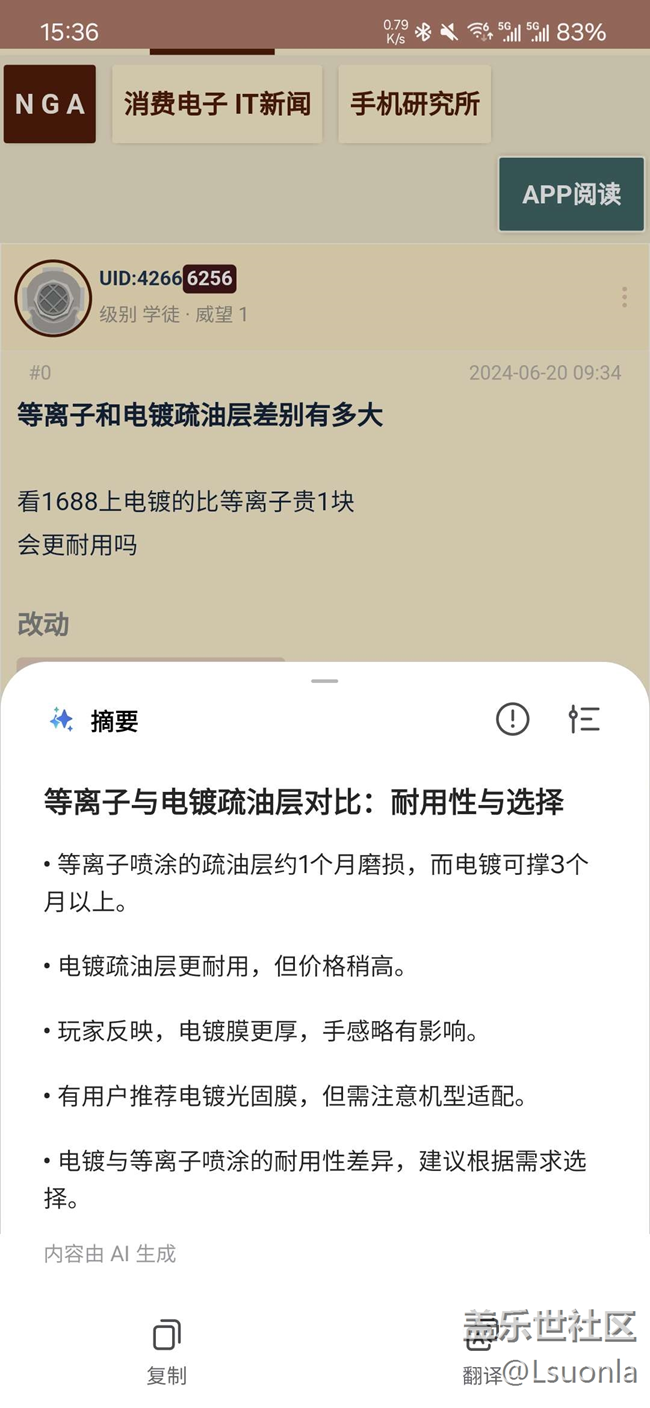Image resolution: width=650 pixels, height=1408 pixels.
Task: Copy the AI summary with 复制
Action: click(167, 1351)
